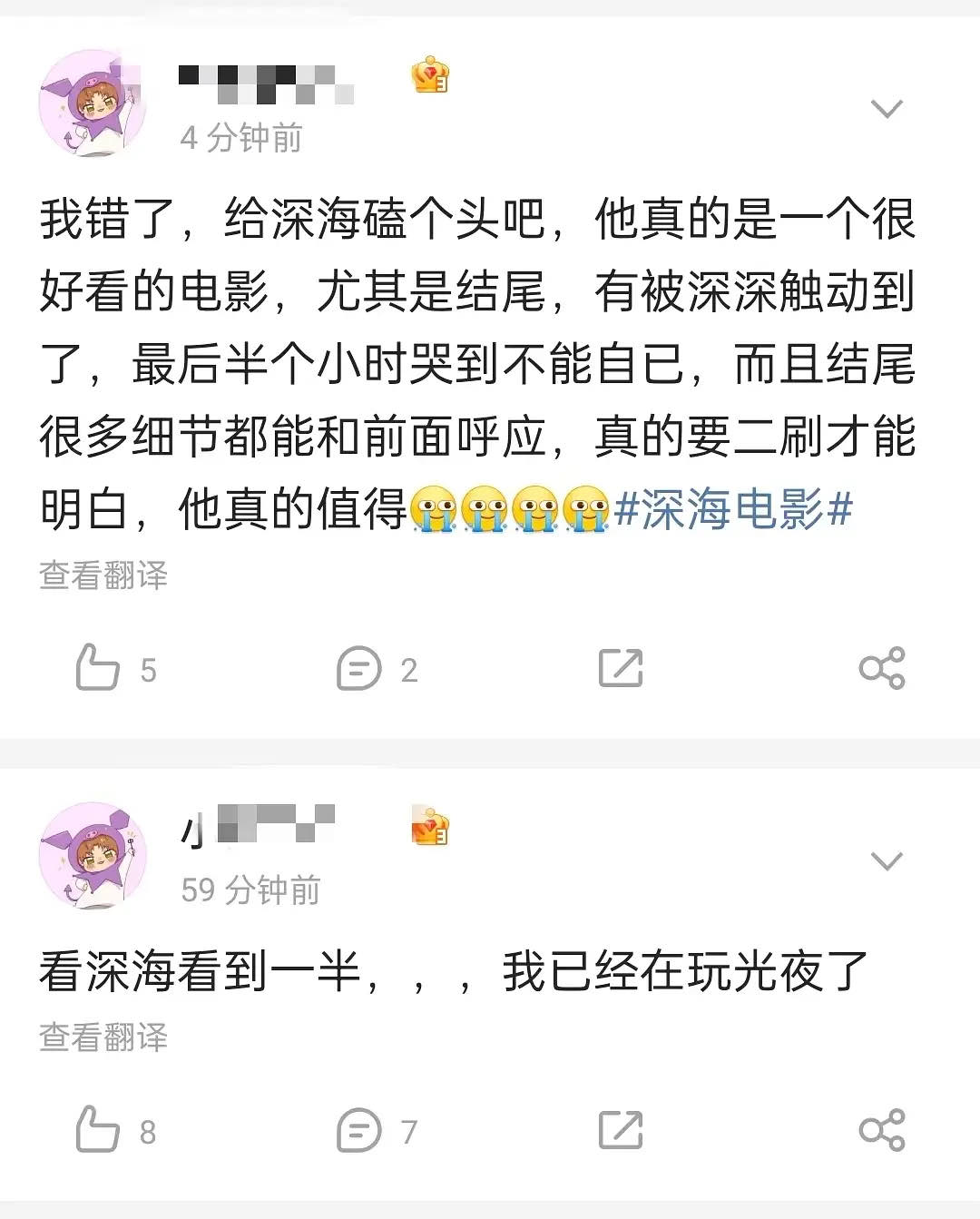The width and height of the screenshot is (980, 1219).
Task: Open the avatar on the 59分钟前 post
Action: pos(93,855)
